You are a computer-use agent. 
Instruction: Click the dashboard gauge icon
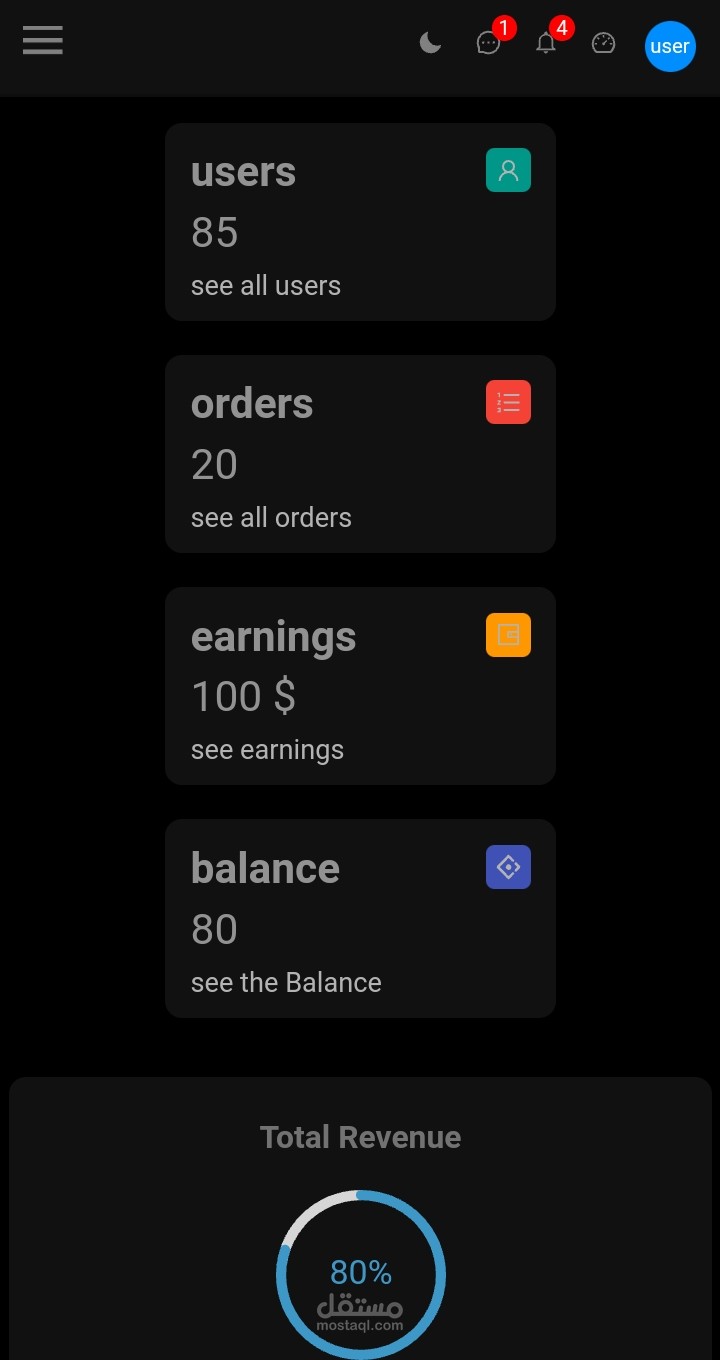tap(603, 45)
